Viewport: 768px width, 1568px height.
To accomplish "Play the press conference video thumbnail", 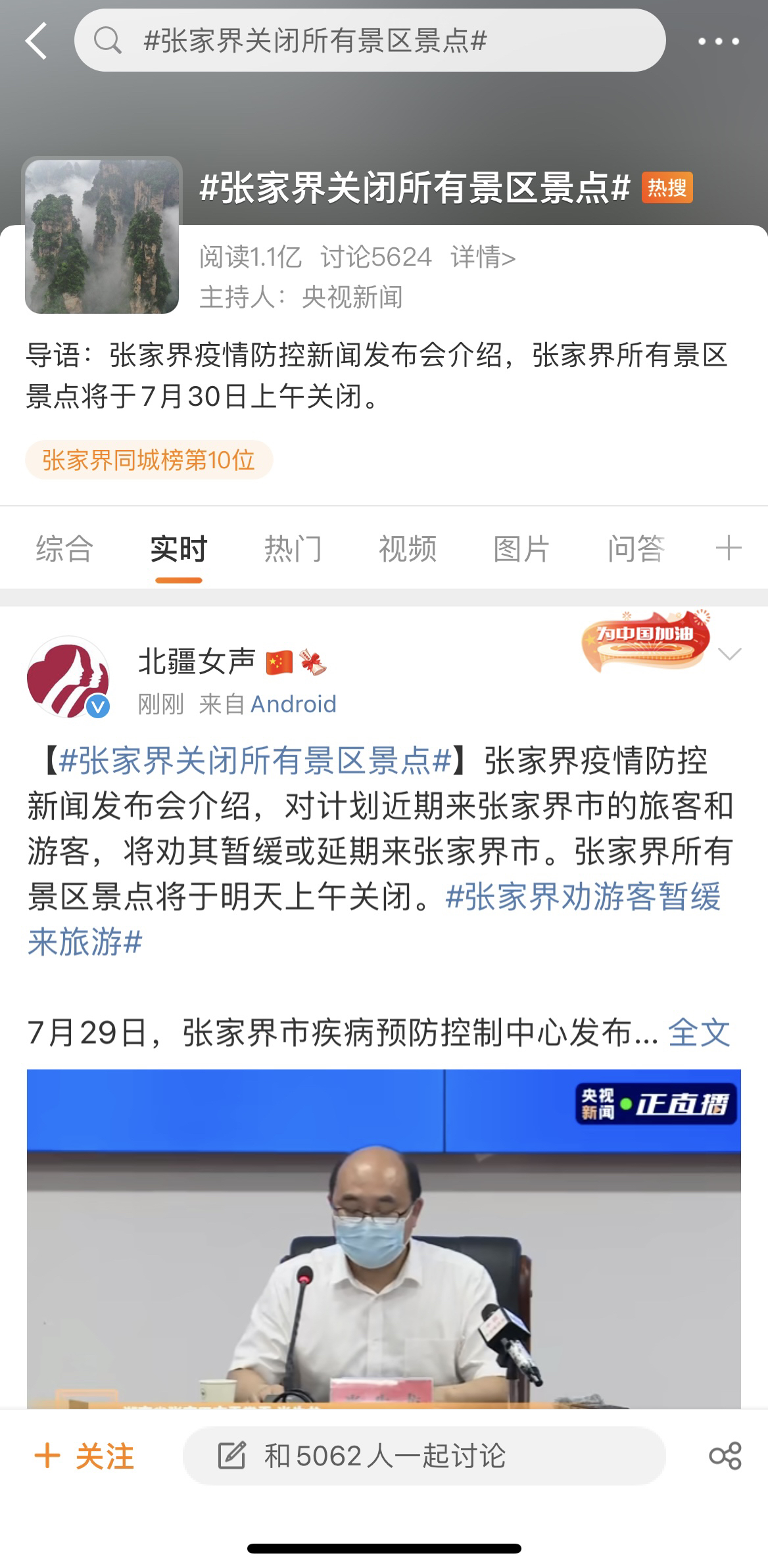I will point(383,1238).
